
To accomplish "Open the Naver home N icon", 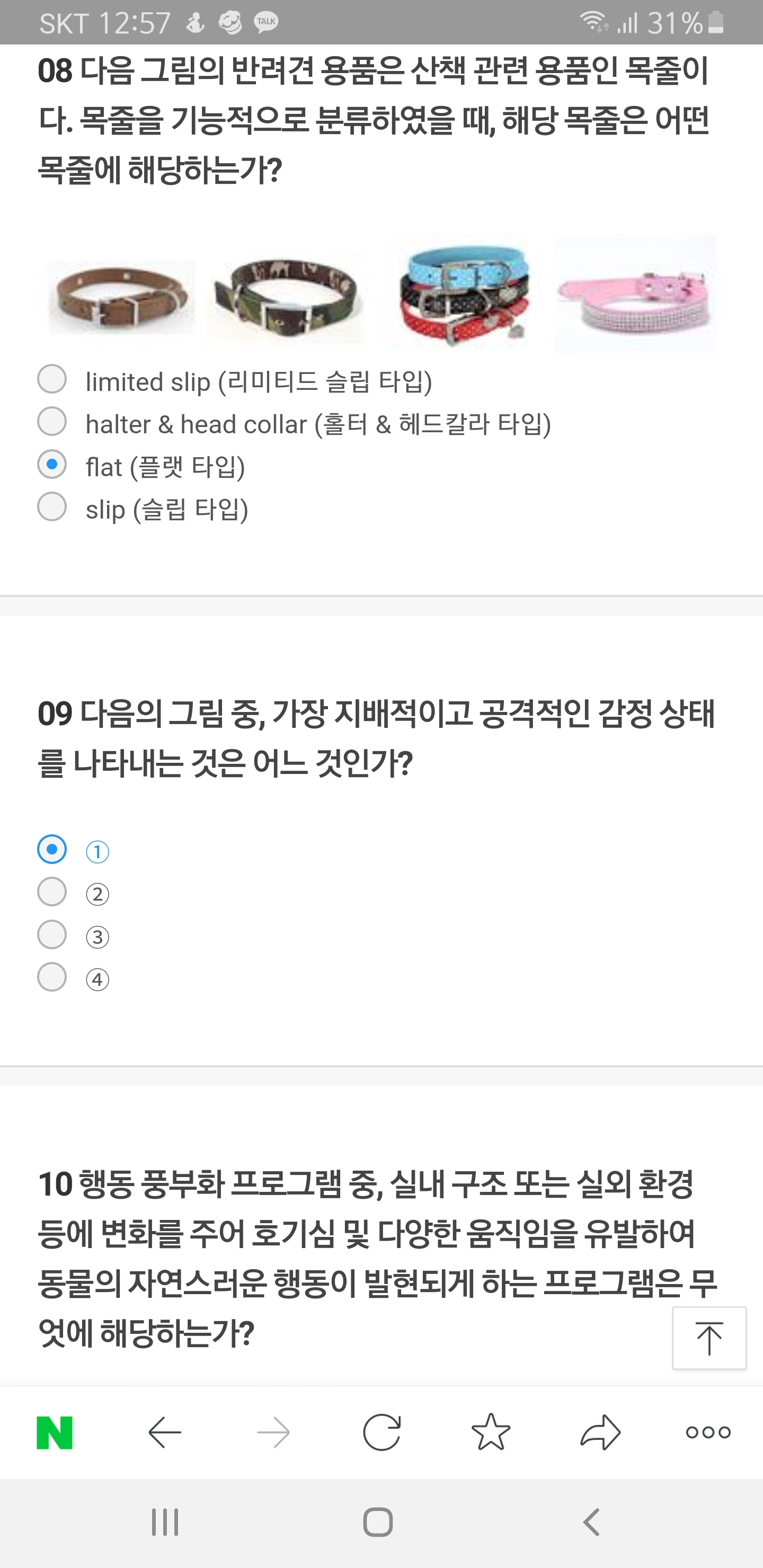I will point(55,1432).
